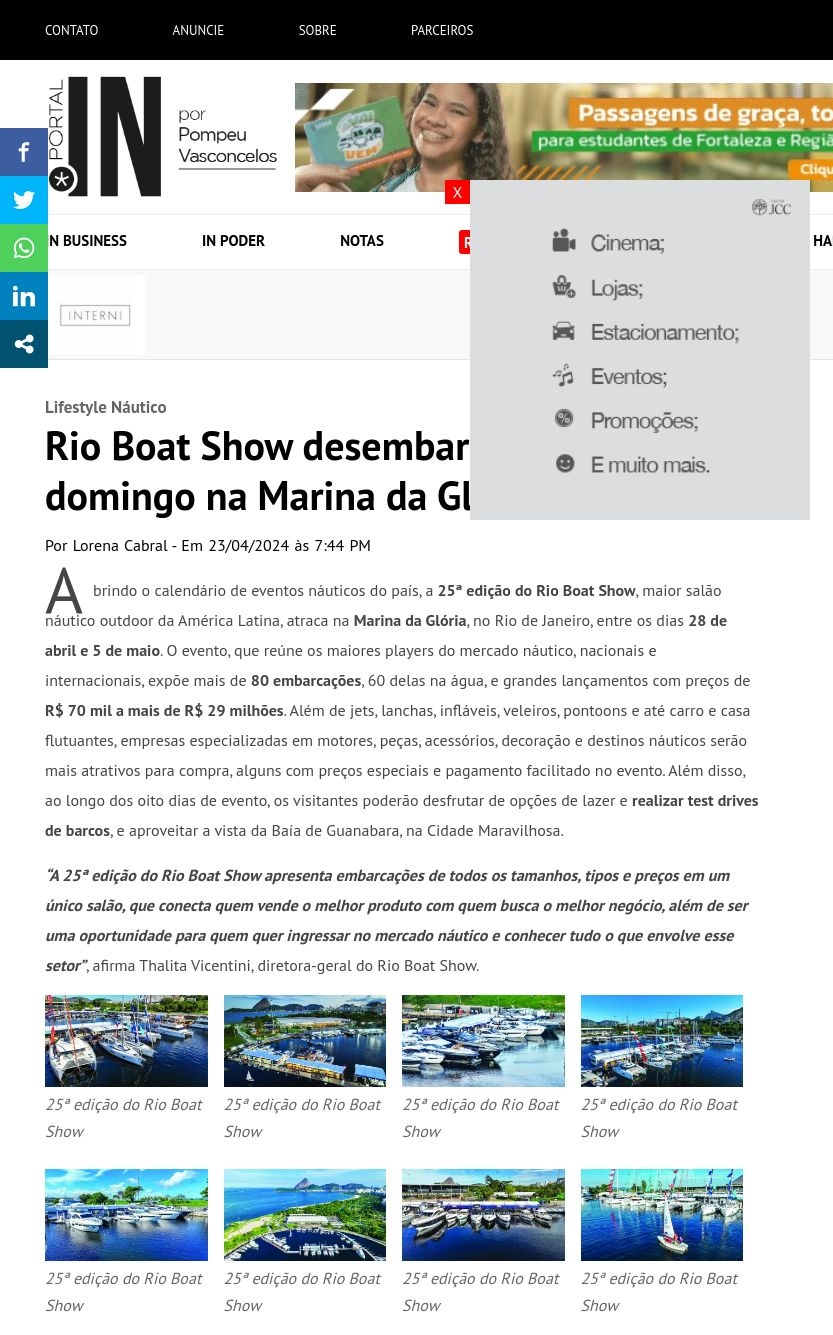This screenshot has width=833, height=1335.
Task: Open the Parceiros link
Action: pyautogui.click(x=441, y=30)
